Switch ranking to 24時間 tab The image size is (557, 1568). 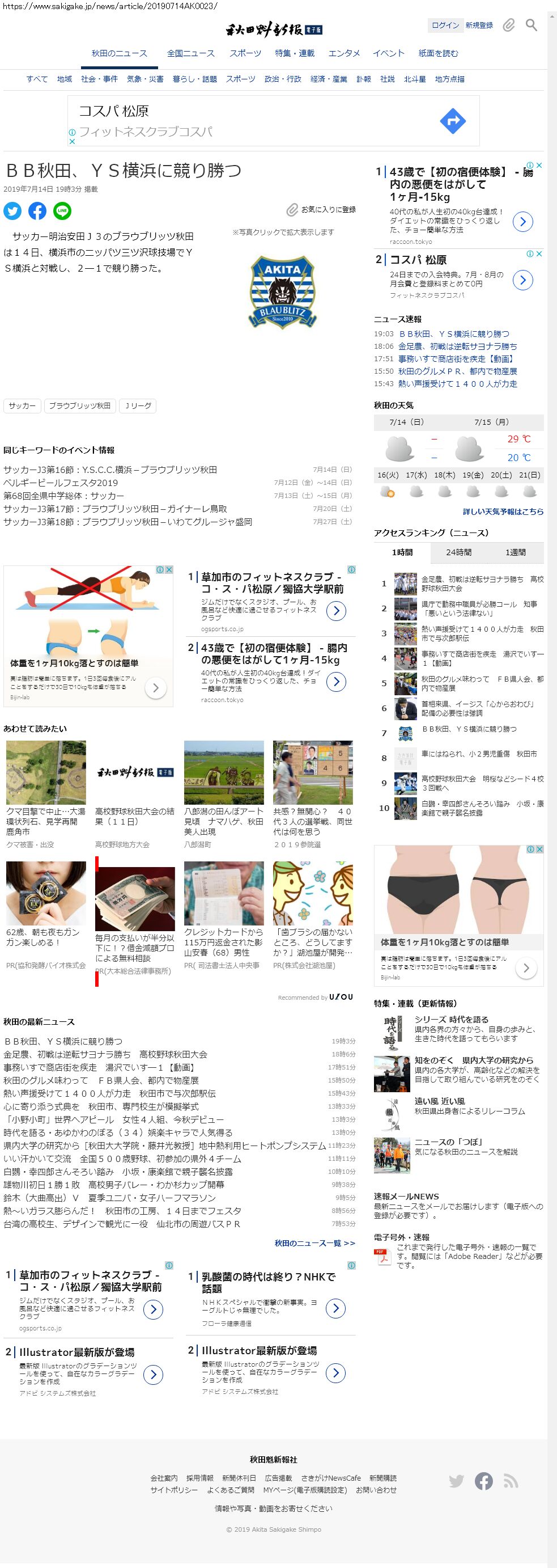coord(458,552)
